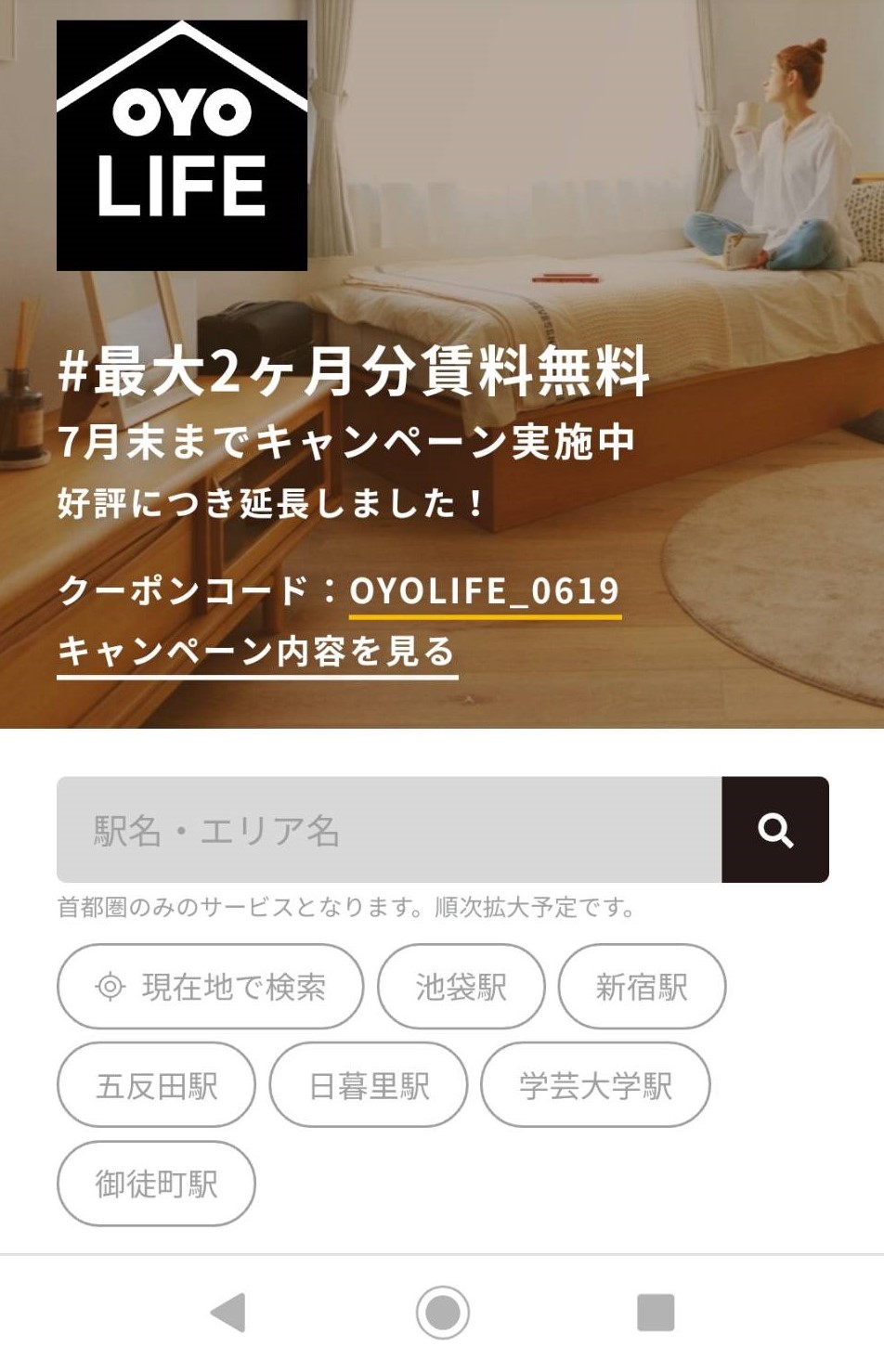Search with 現在地で検索 chip
This screenshot has height=1372, width=884.
tap(211, 987)
